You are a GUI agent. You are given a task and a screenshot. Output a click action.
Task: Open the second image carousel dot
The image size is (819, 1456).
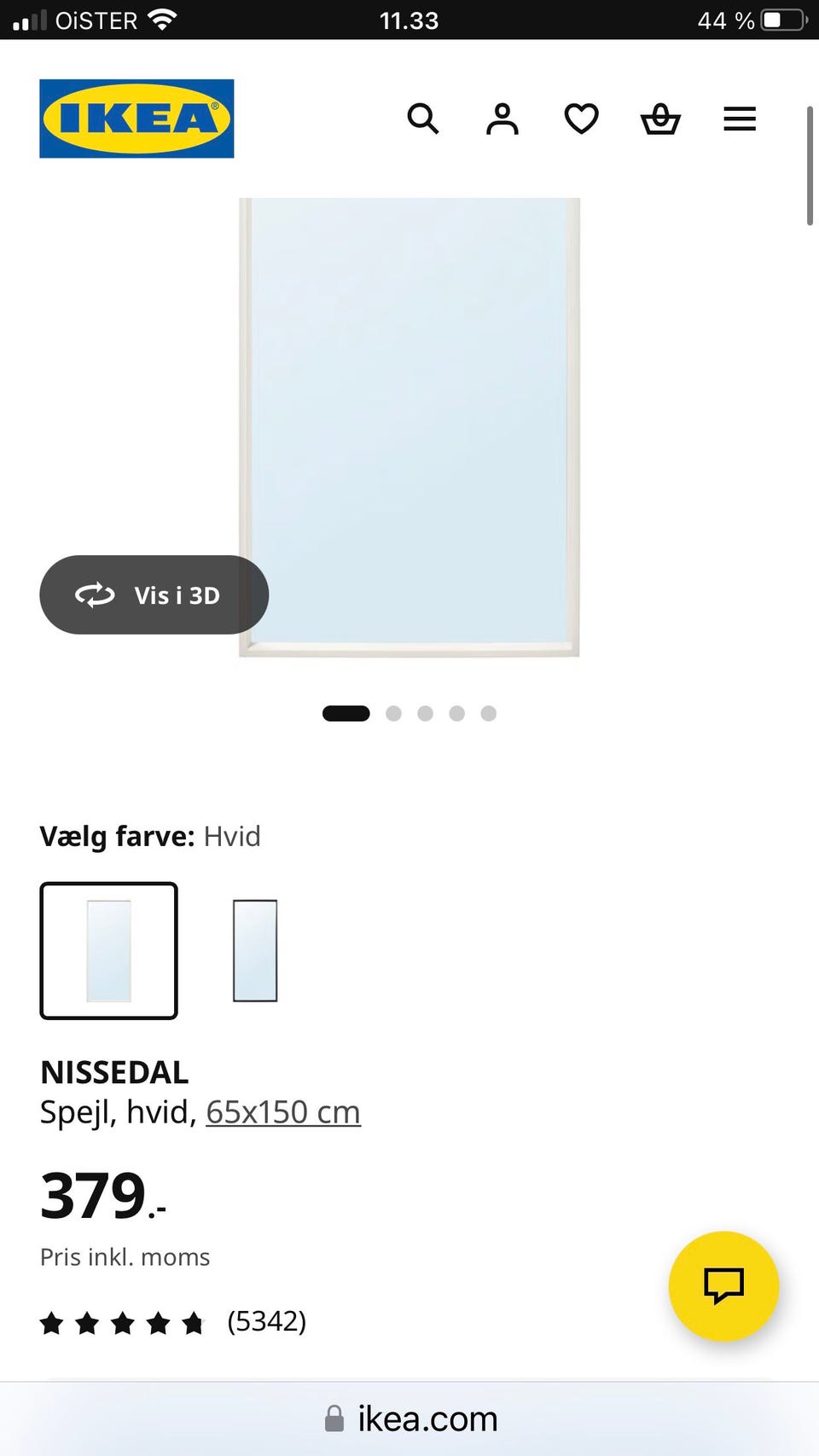[393, 713]
